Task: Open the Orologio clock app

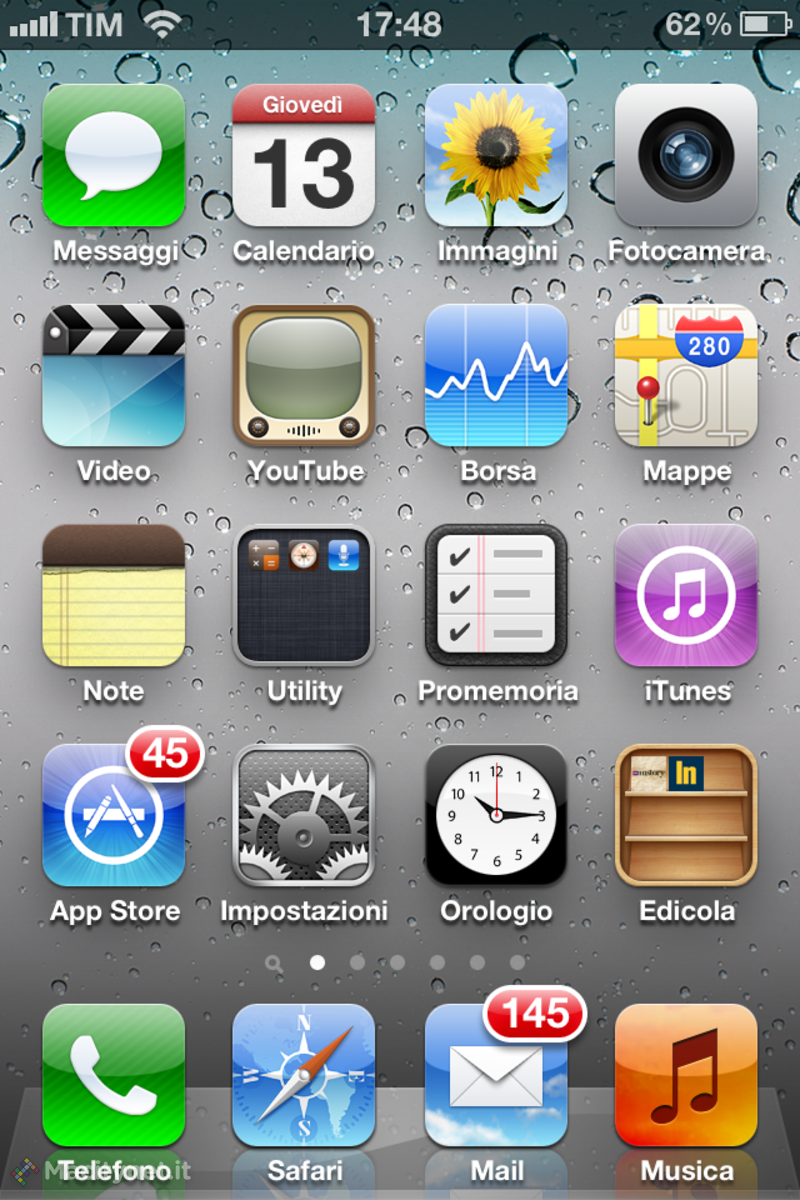Action: click(x=496, y=815)
